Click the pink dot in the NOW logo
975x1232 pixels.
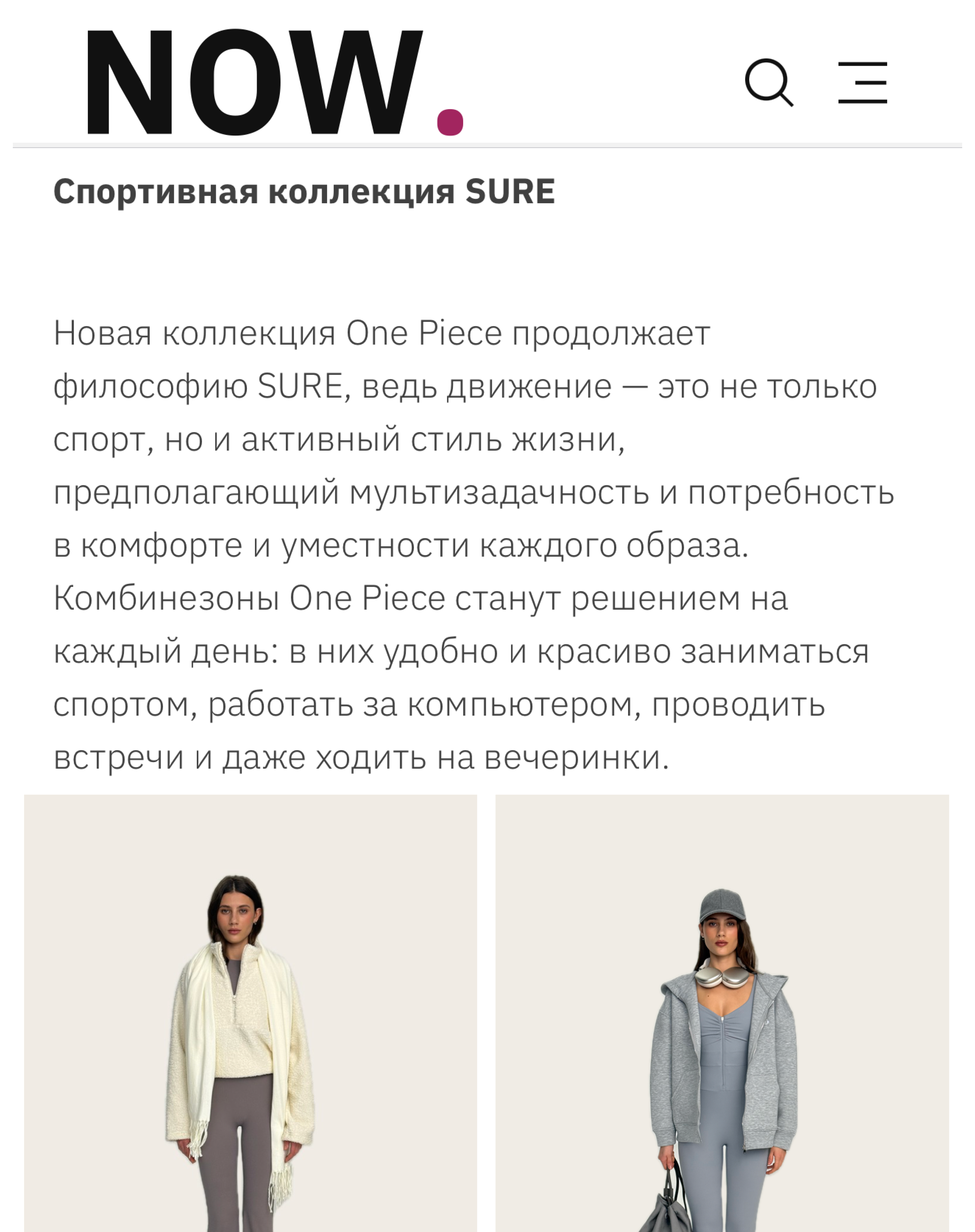(x=450, y=121)
